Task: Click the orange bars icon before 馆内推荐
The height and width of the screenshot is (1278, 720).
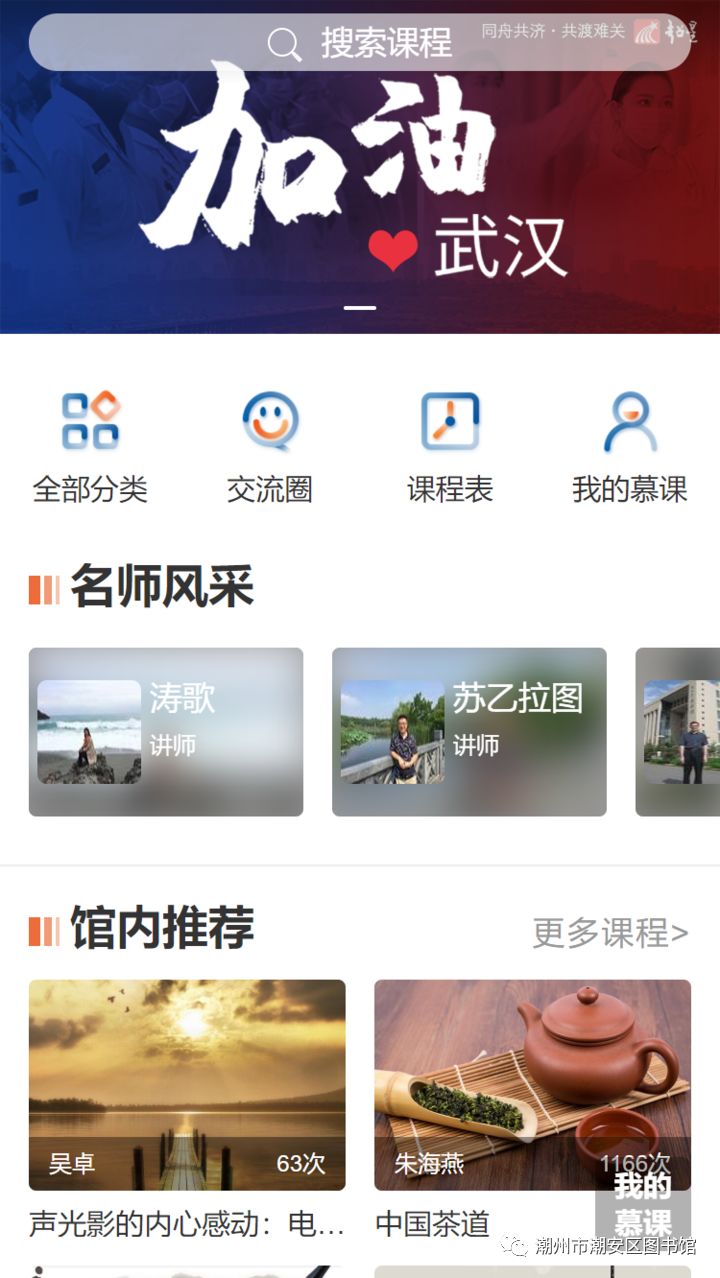Action: (44, 928)
